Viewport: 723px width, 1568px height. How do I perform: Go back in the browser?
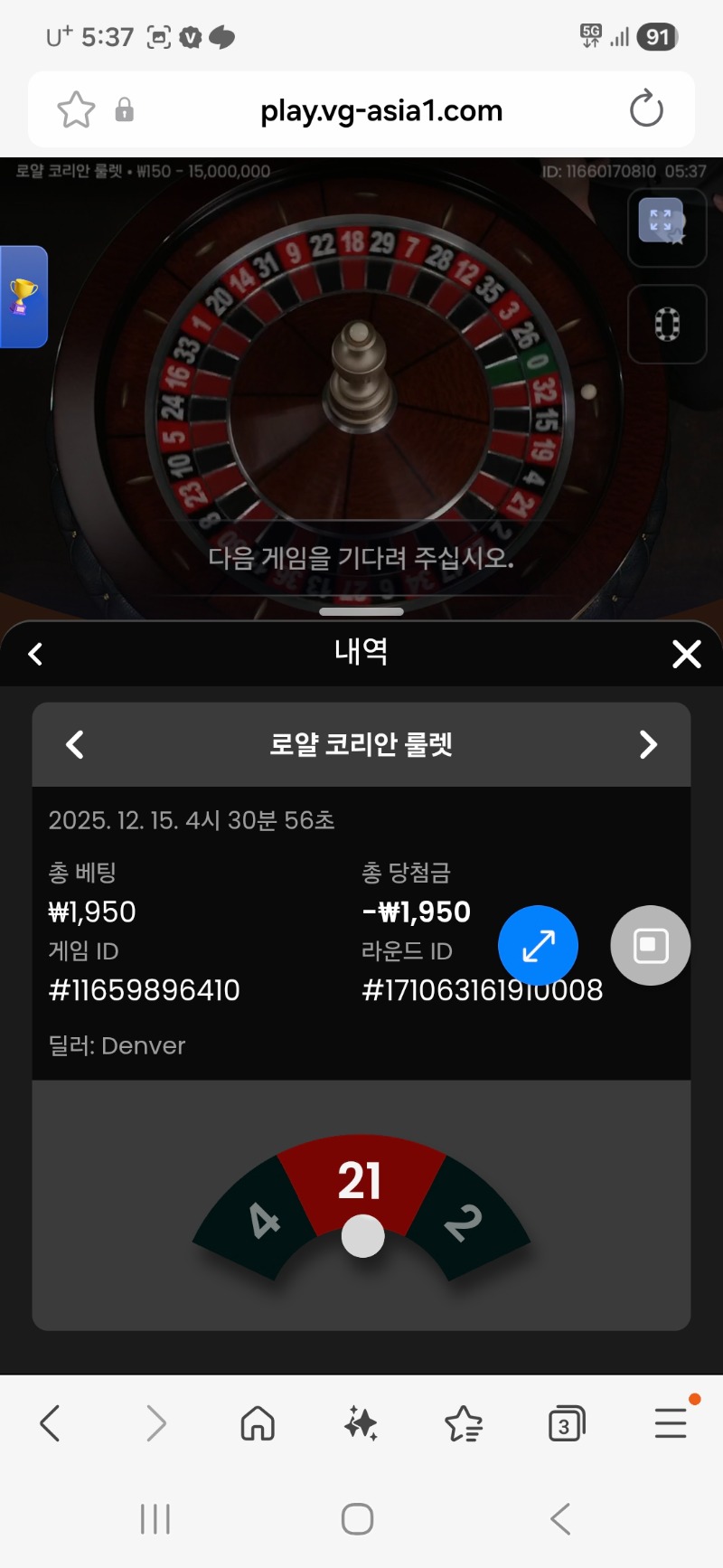coord(51,1423)
